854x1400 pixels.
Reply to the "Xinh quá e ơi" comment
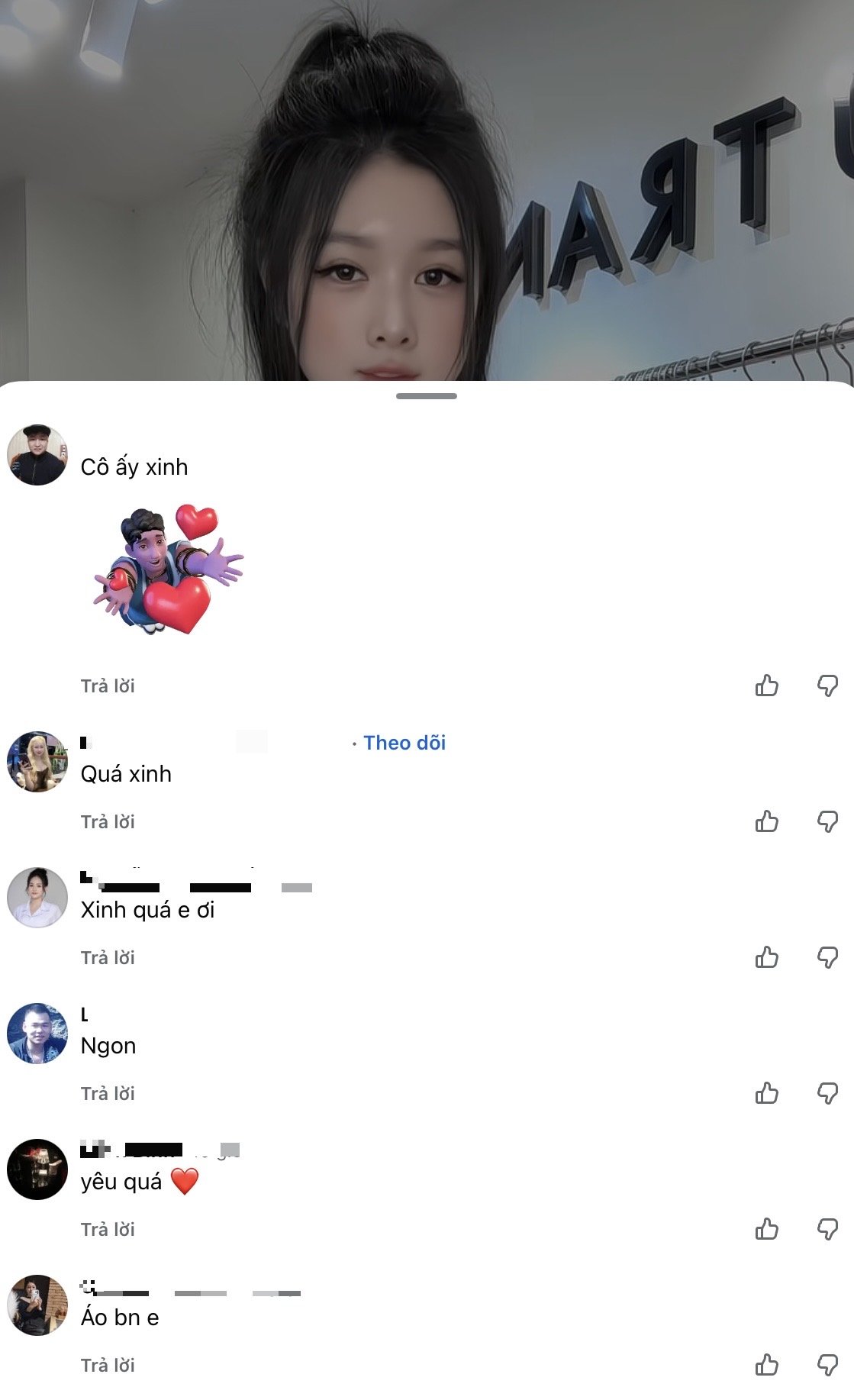108,958
